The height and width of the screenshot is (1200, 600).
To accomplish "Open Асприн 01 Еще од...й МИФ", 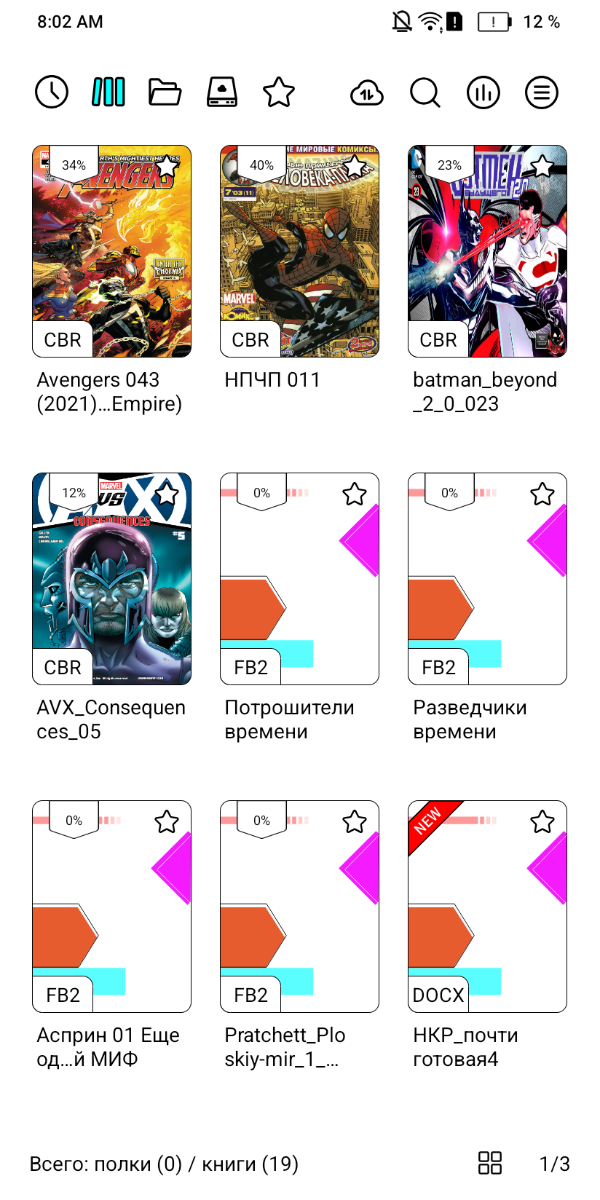I will 111,906.
